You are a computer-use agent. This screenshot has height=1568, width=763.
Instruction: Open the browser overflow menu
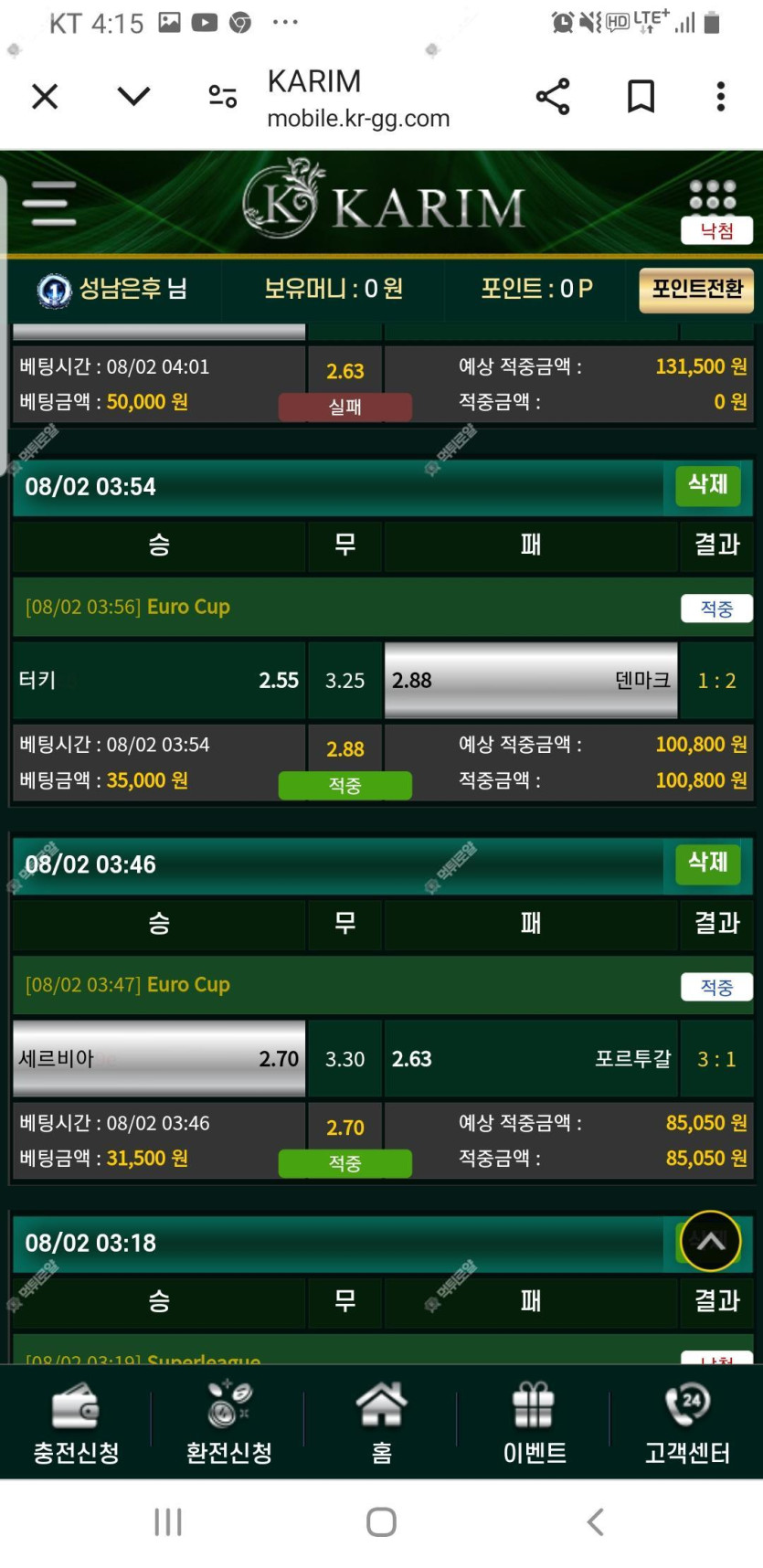[x=721, y=96]
